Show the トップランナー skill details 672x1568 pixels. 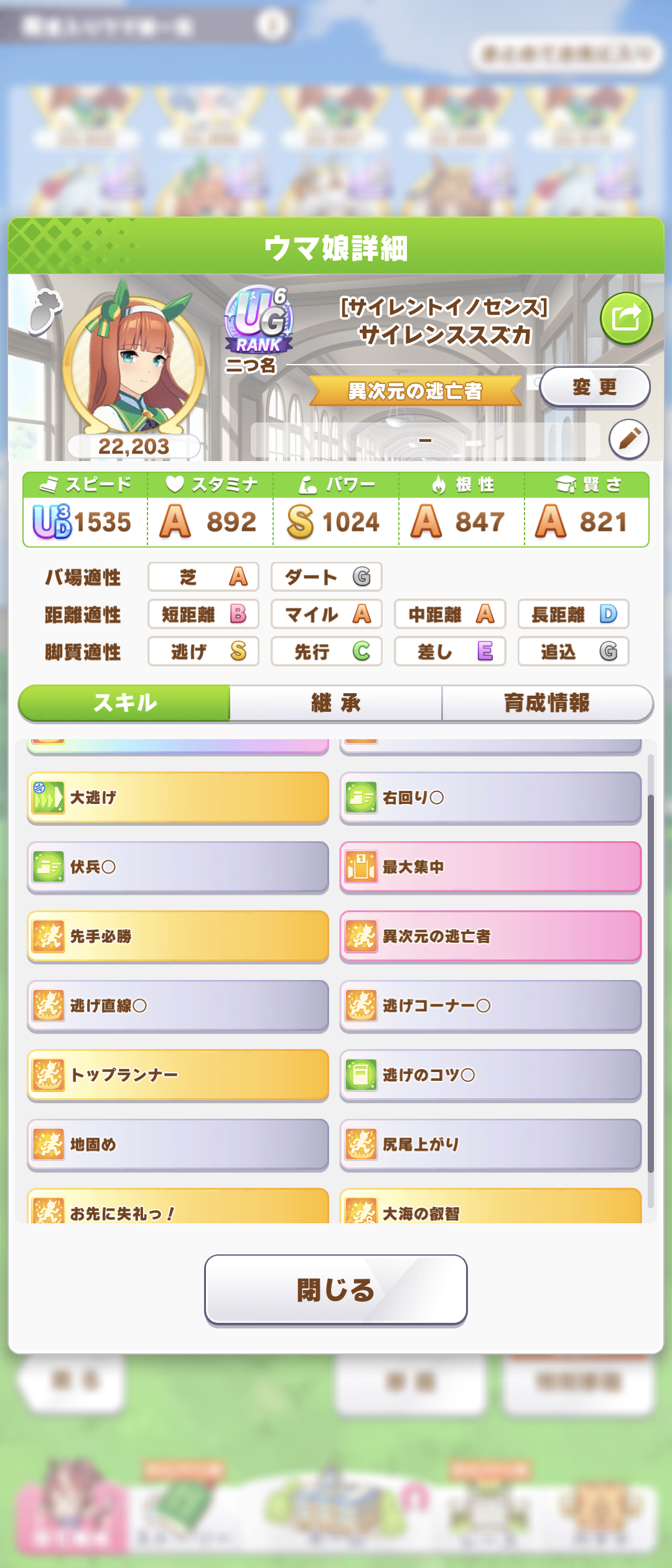[178, 1075]
